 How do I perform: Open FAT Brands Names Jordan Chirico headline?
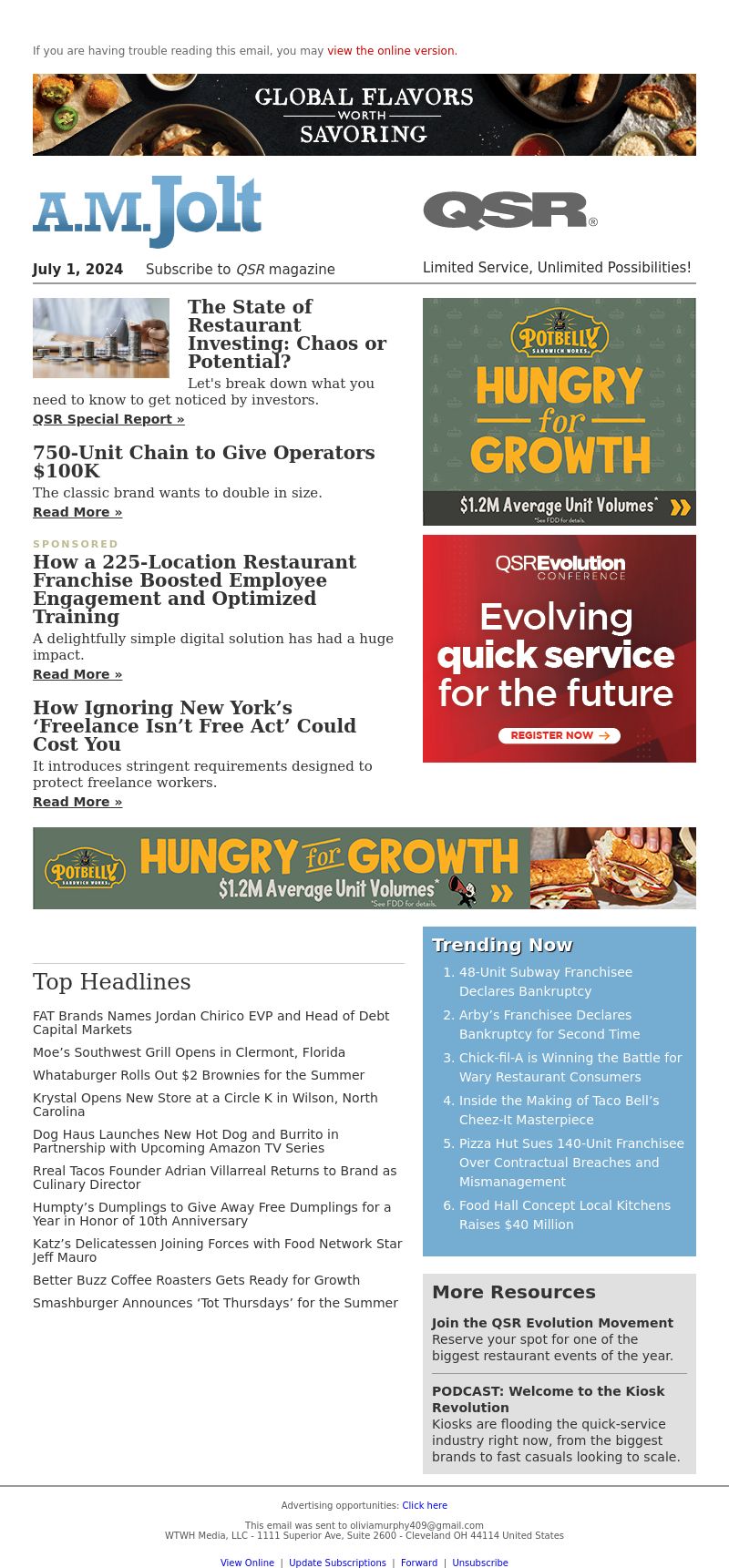(x=210, y=1022)
